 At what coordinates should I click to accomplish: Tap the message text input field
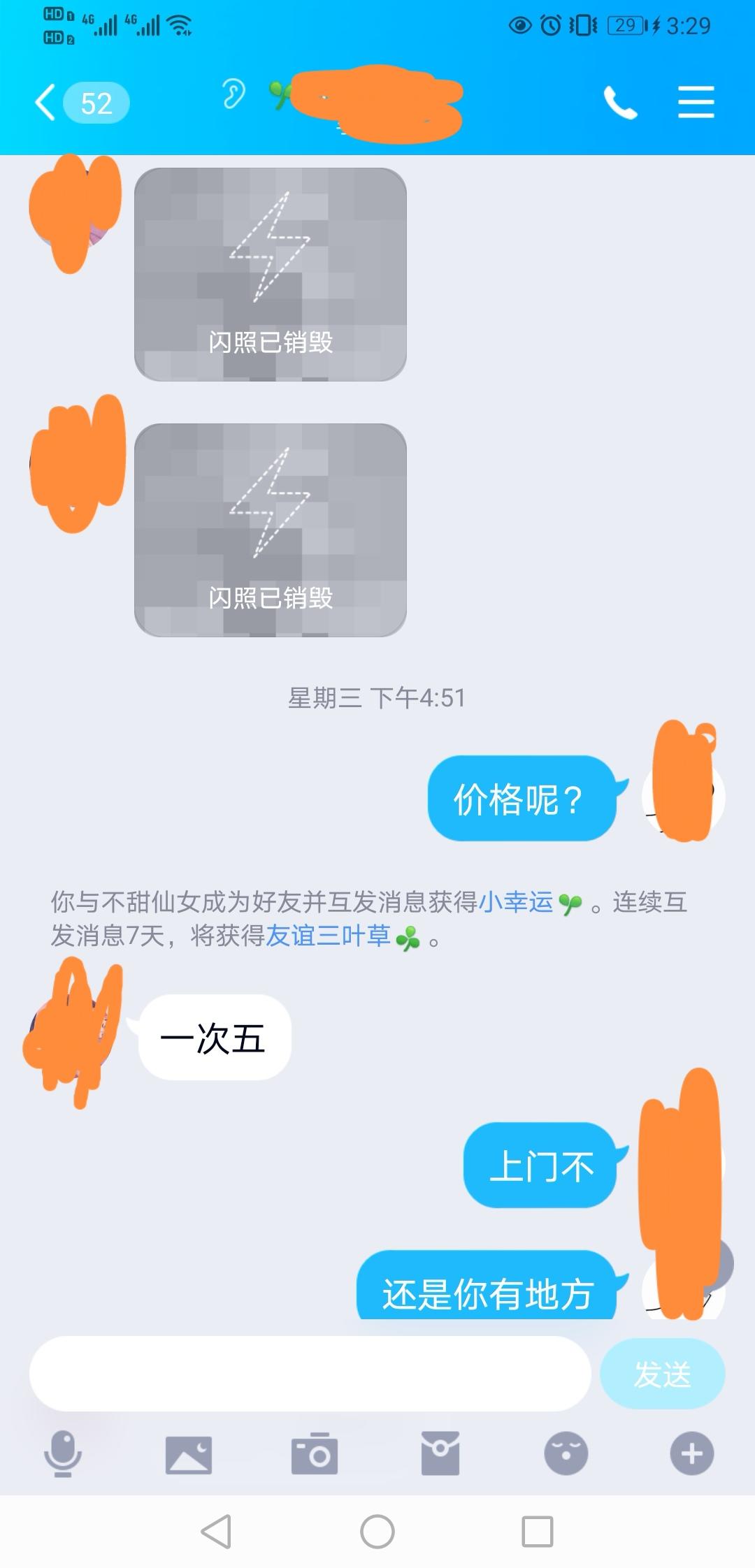(308, 1372)
